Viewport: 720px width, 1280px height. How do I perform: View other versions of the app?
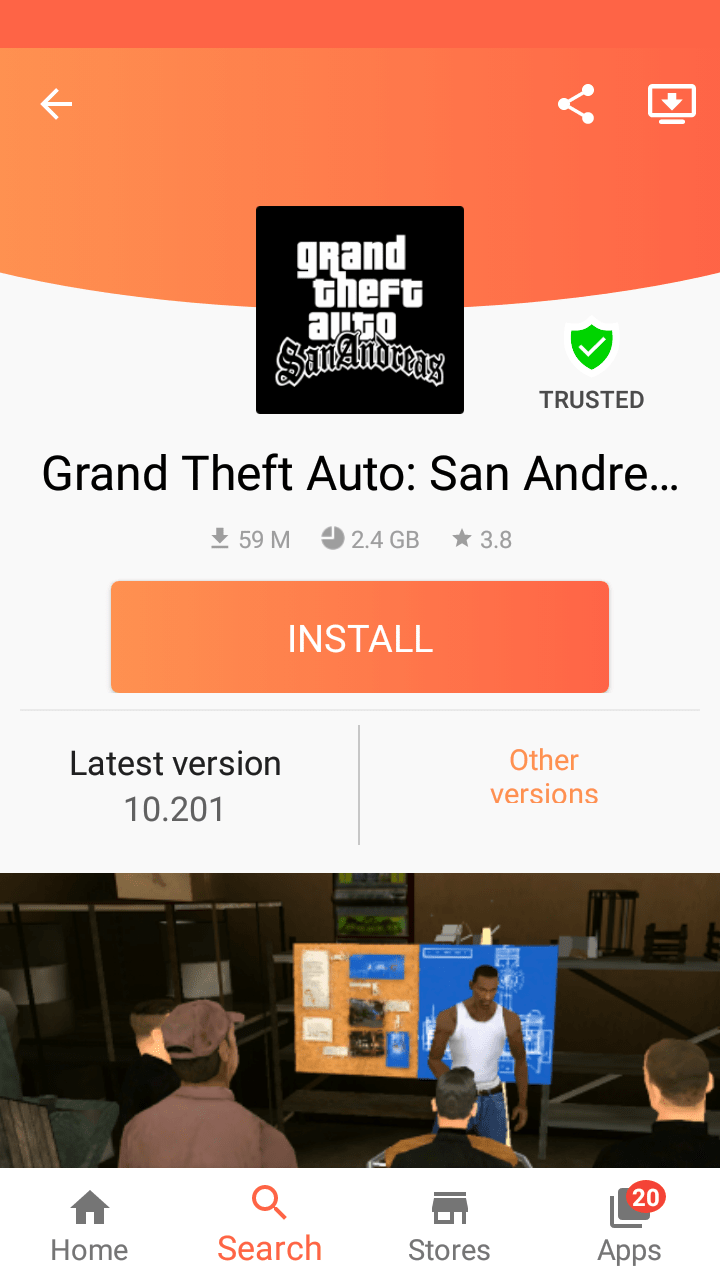tap(544, 777)
